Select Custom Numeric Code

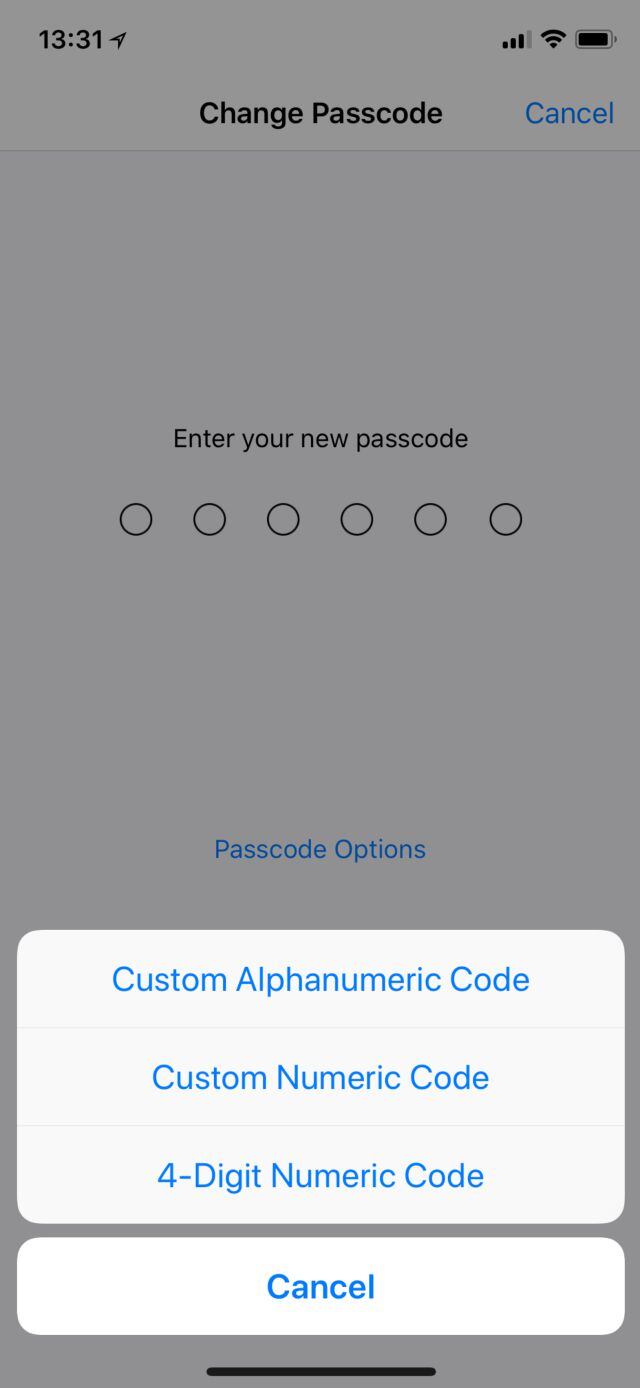tap(320, 1077)
